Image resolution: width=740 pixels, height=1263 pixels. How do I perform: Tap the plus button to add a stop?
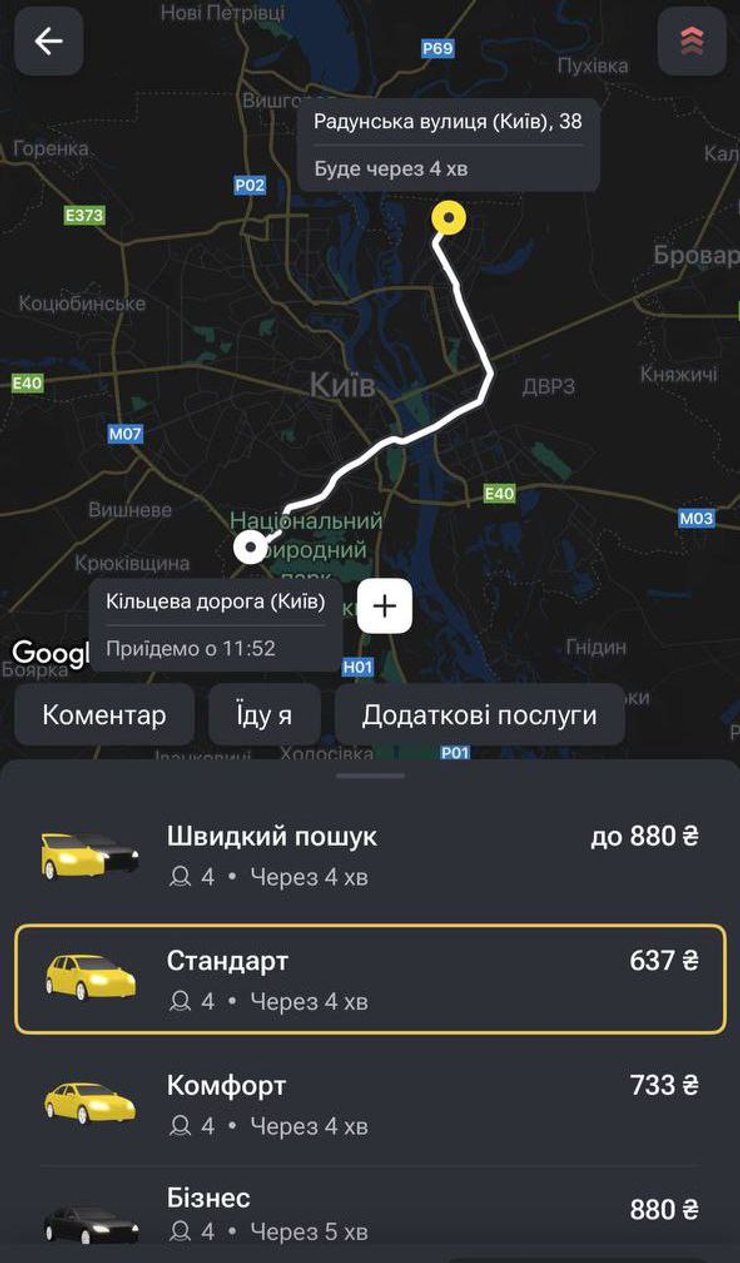[383, 605]
